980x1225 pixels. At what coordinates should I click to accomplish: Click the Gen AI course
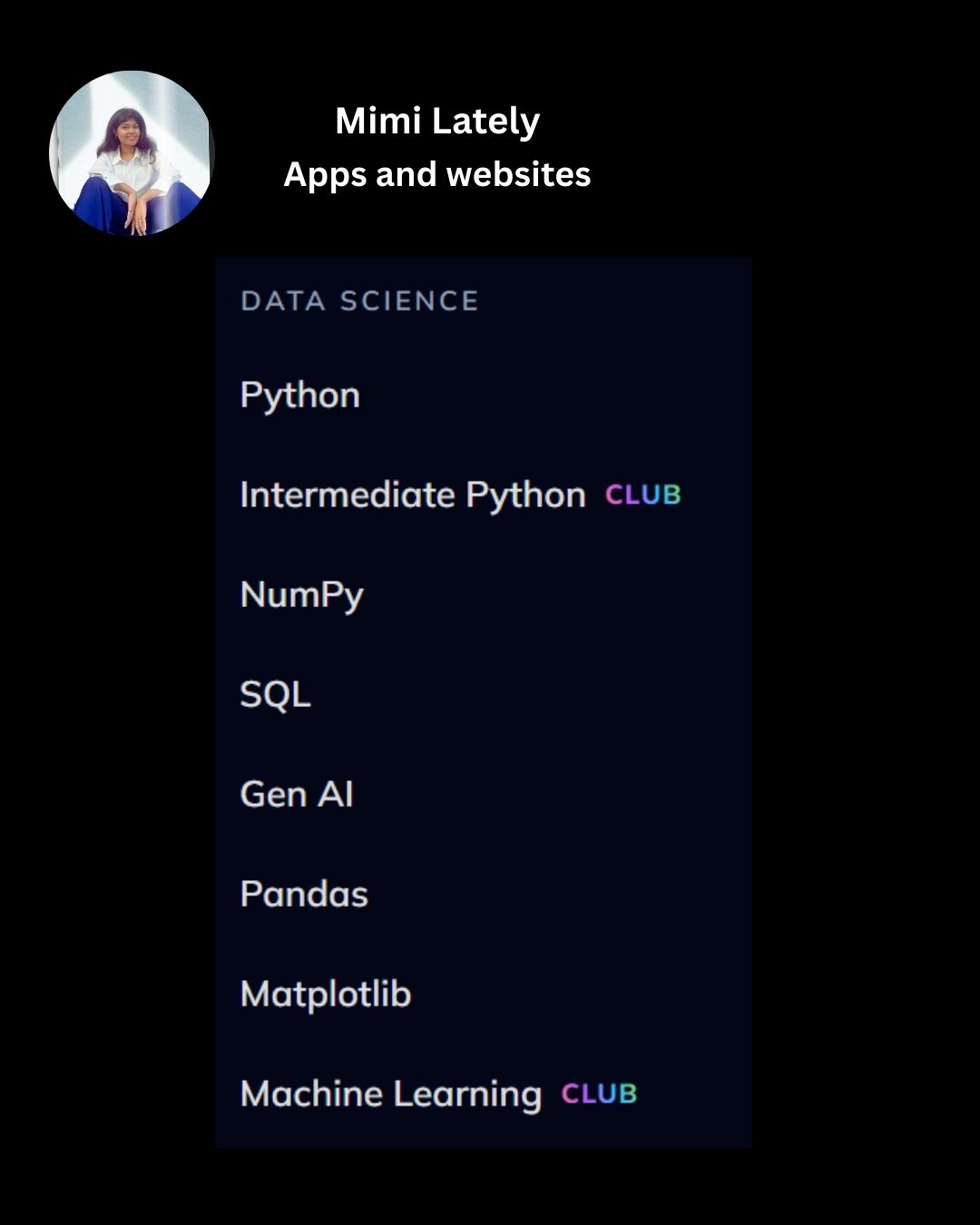297,794
